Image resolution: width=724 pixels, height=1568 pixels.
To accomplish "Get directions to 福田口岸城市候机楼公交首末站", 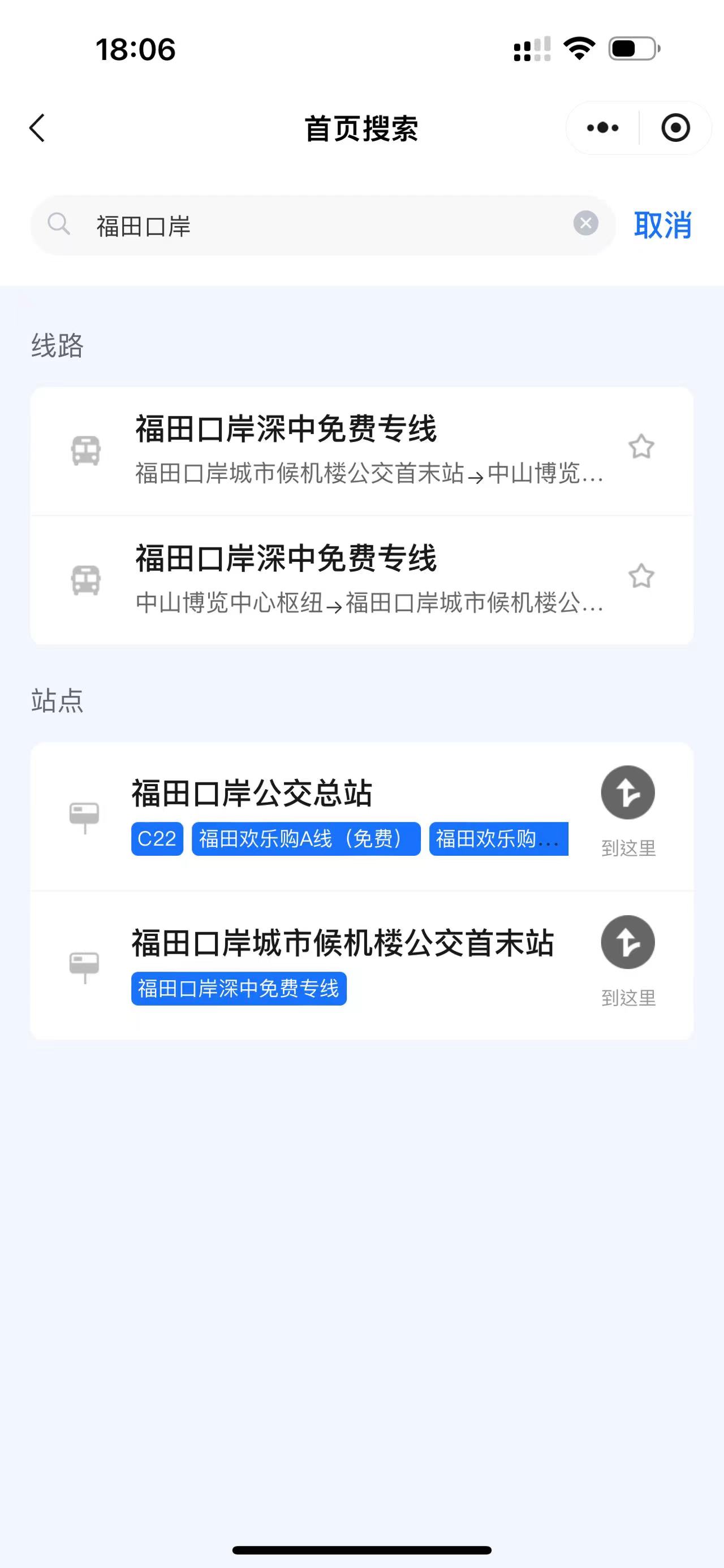I will pyautogui.click(x=628, y=943).
